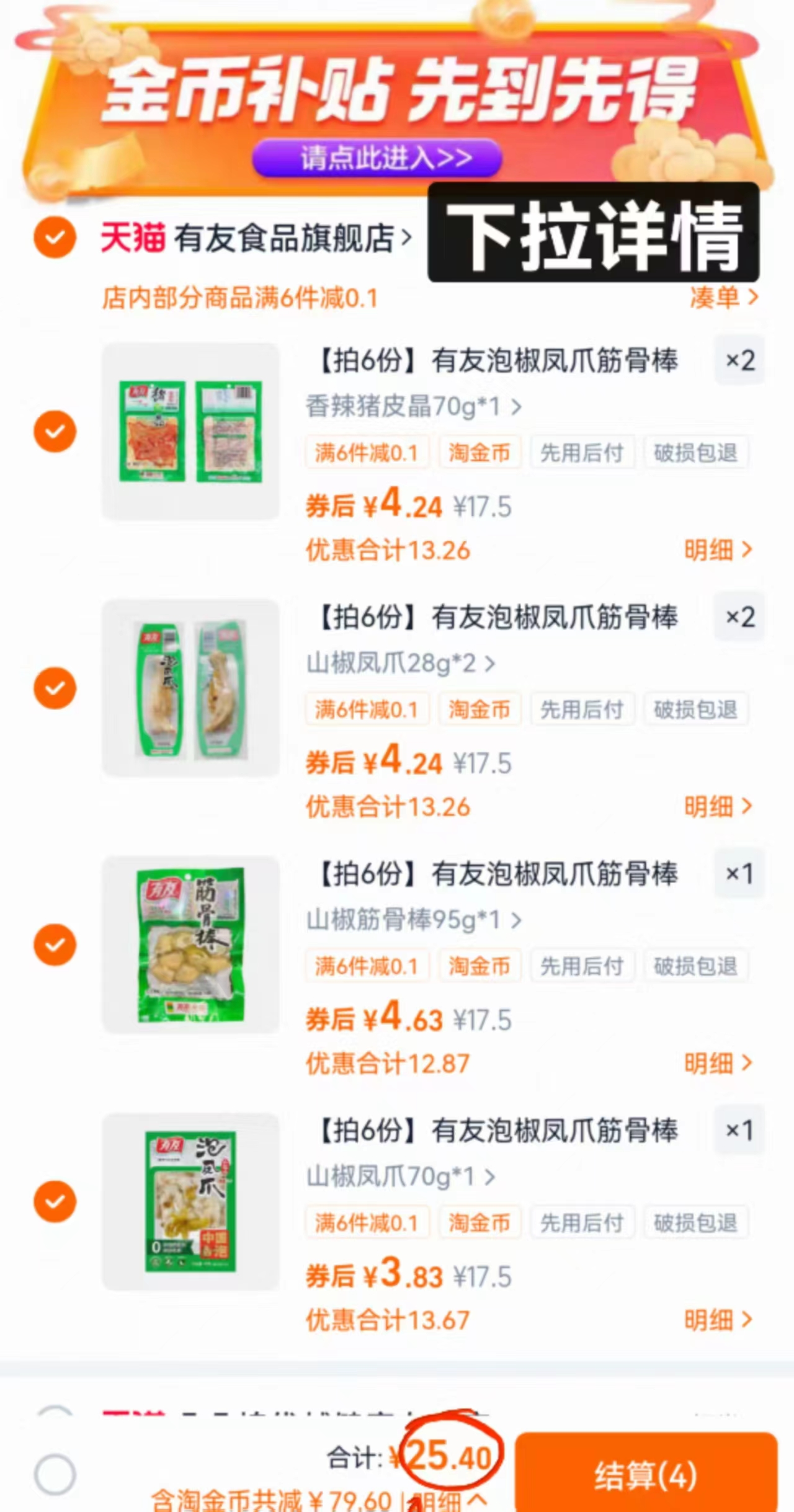Open the 满6件减0.1 tag on 山椒凤爪70g item
Image resolution: width=794 pixels, height=1512 pixels.
coord(367,1222)
